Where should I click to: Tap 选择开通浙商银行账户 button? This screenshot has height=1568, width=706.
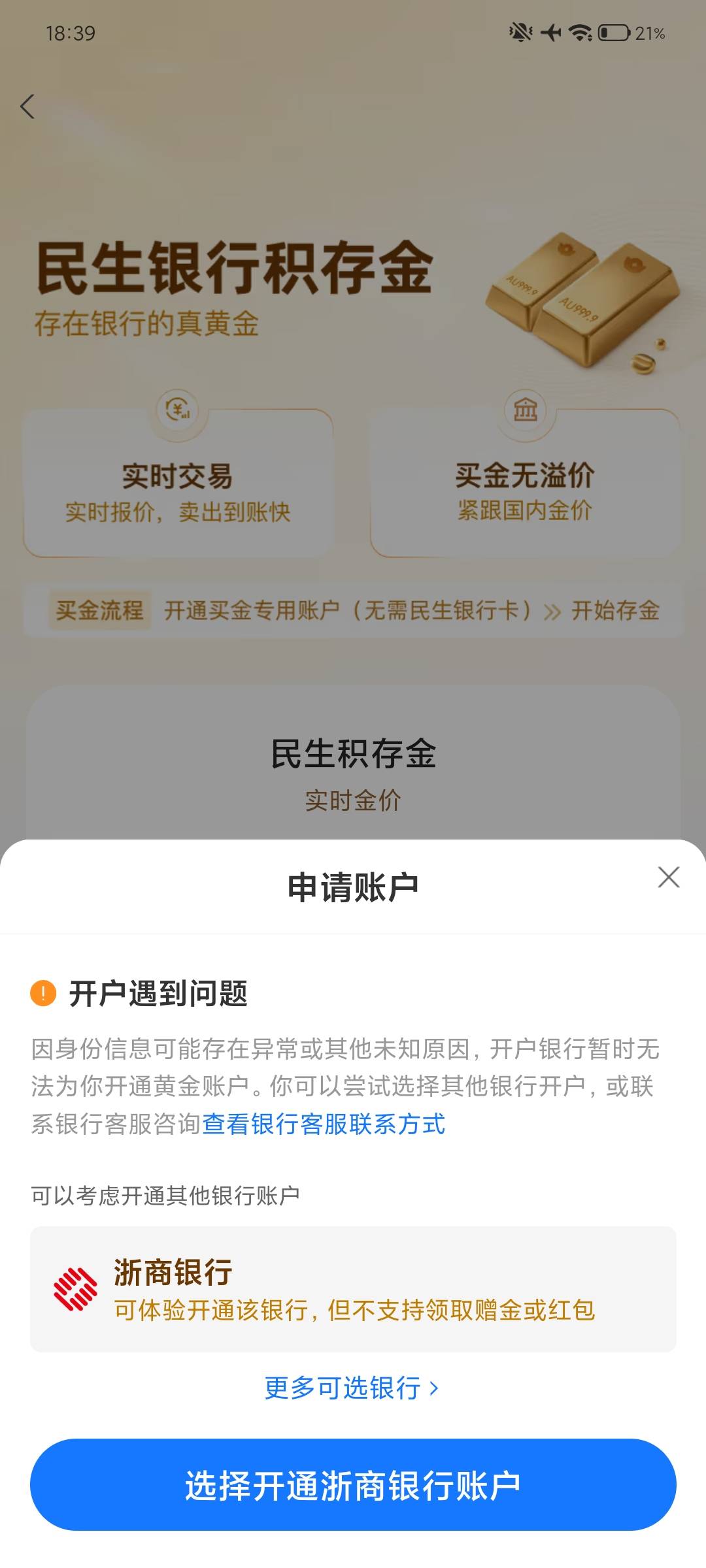tap(353, 1484)
